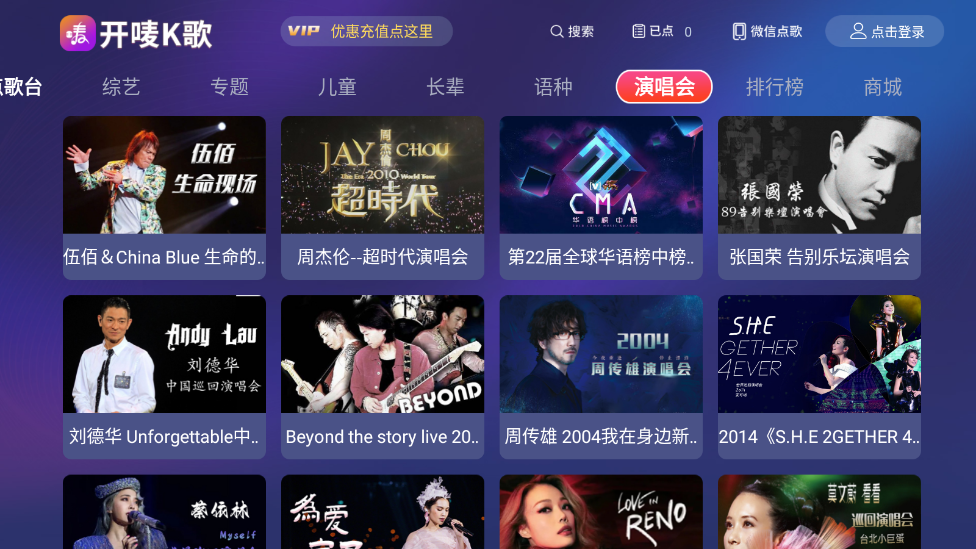The height and width of the screenshot is (549, 976).
Task: Open 周杰伦--超时代演唱会 card
Action: click(382, 197)
